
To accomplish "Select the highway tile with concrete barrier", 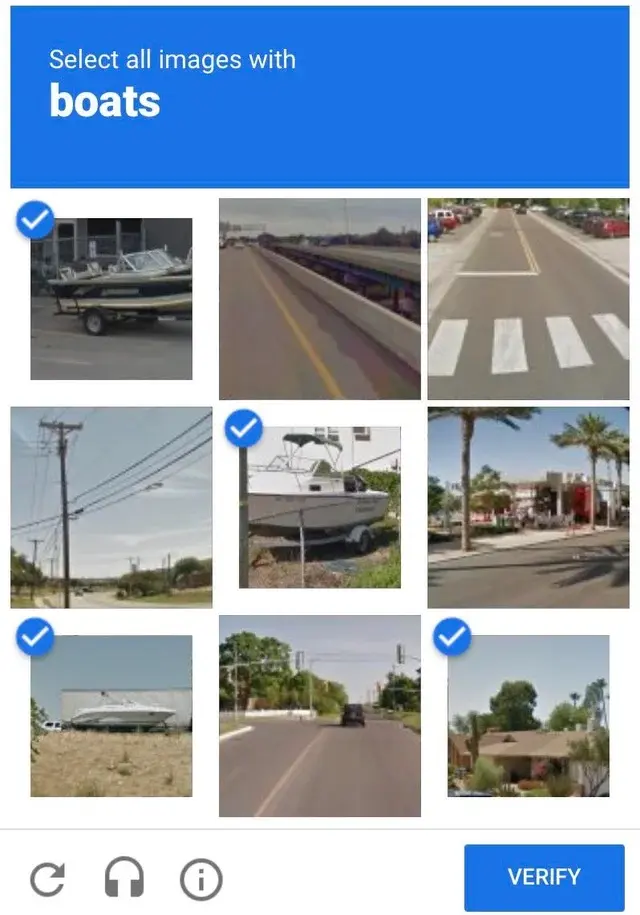I will tap(319, 299).
